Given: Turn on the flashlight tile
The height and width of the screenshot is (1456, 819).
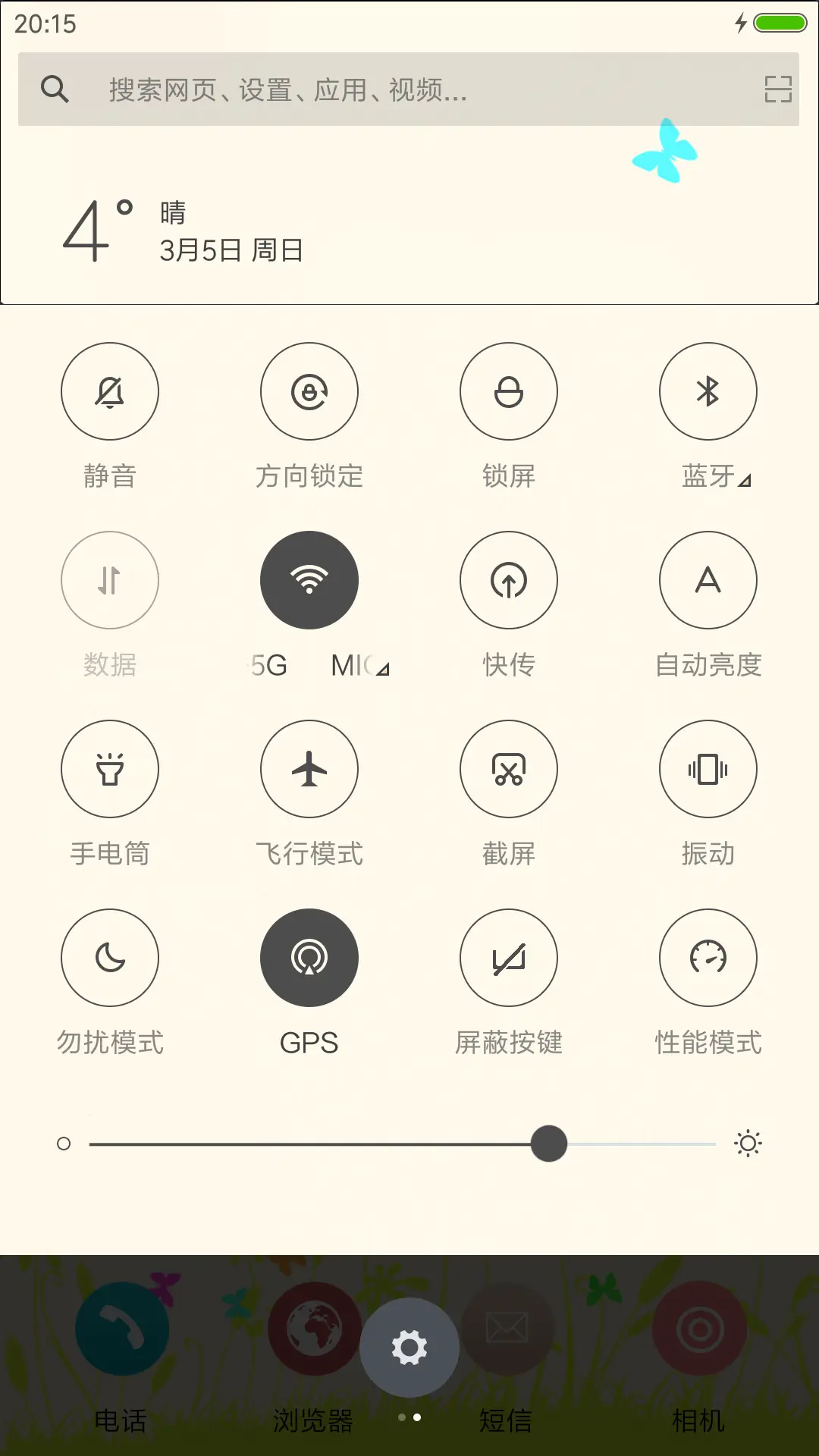Looking at the screenshot, I should click(x=109, y=768).
